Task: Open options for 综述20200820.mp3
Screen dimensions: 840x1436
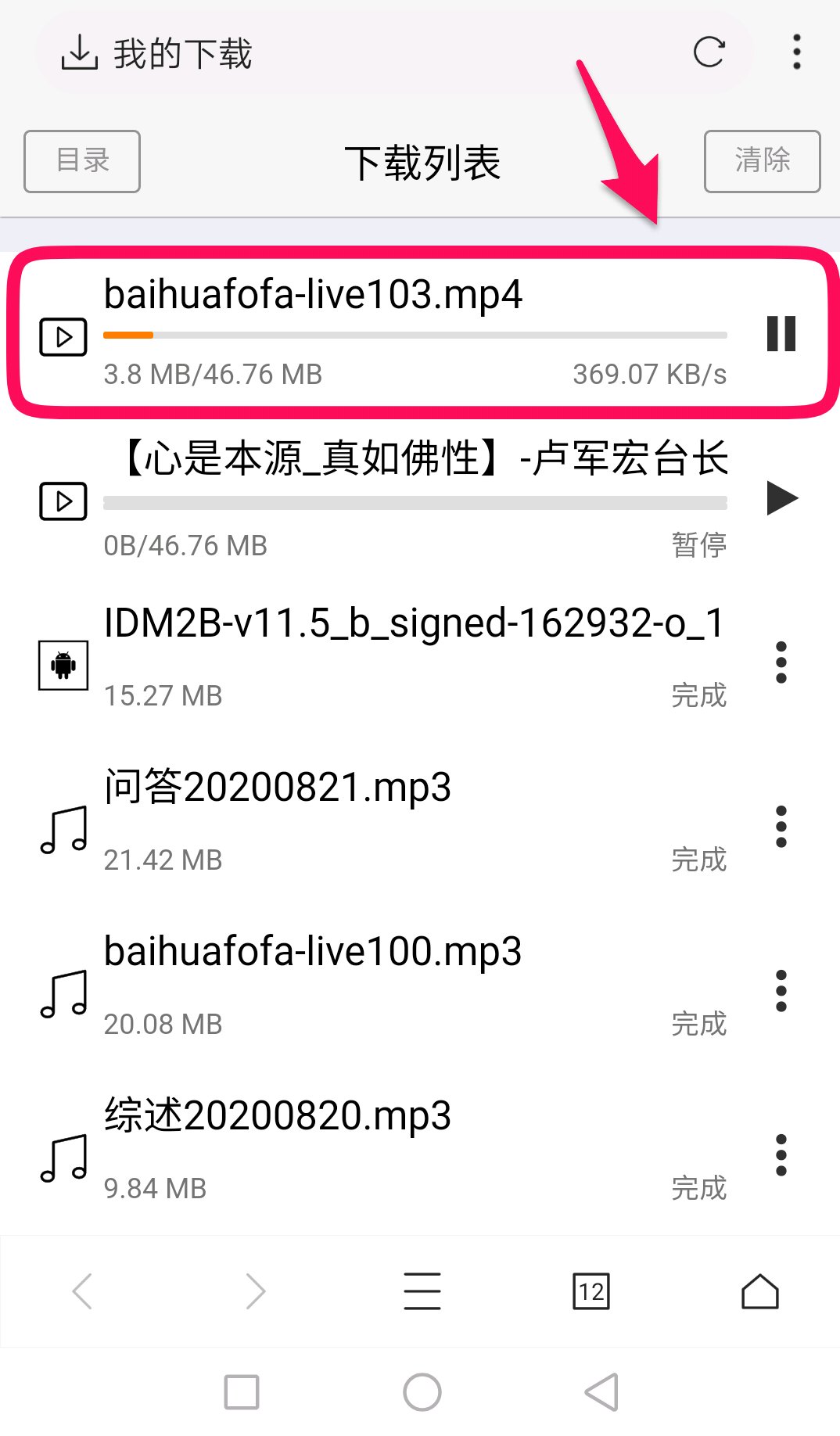Action: point(781,1155)
